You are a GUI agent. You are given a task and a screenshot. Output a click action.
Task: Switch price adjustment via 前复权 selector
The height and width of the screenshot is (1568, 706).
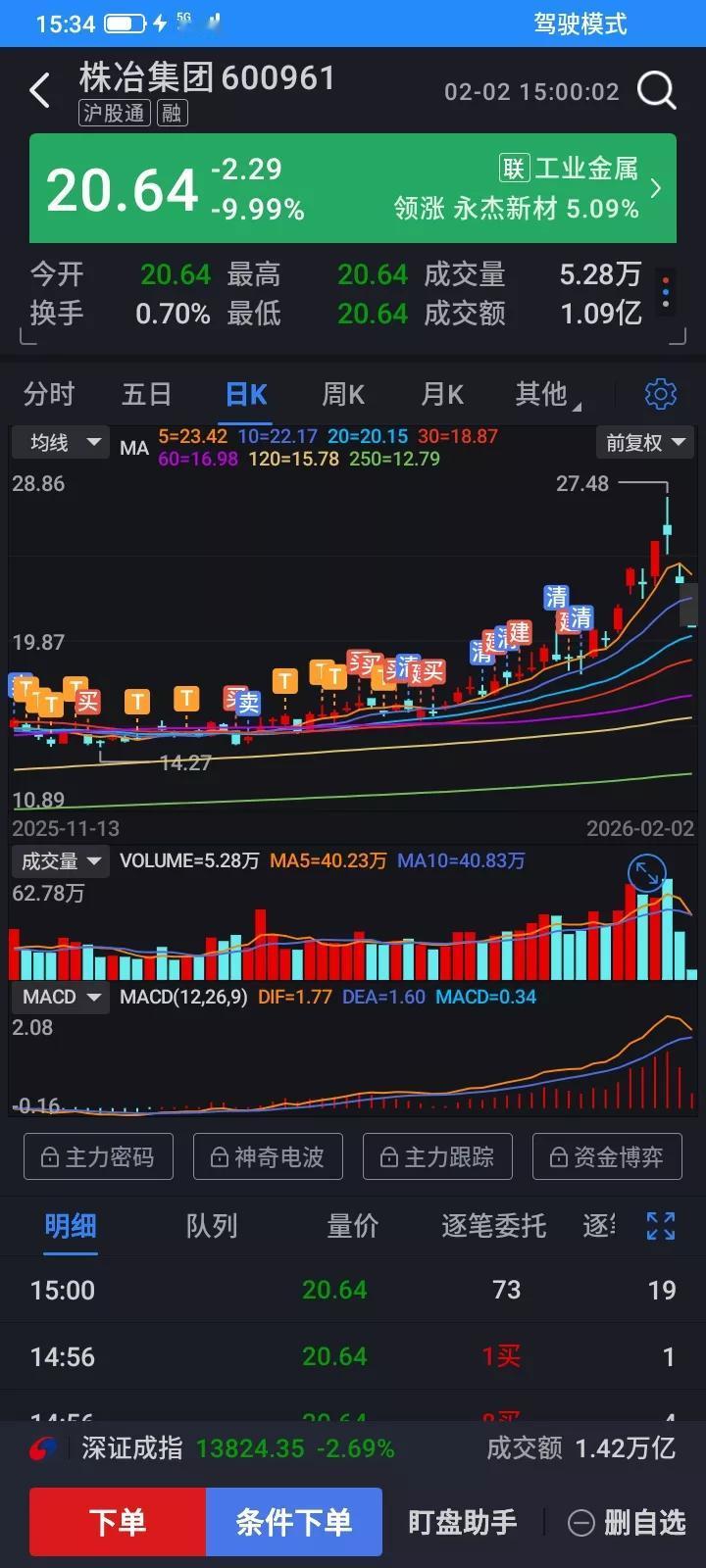coord(644,443)
